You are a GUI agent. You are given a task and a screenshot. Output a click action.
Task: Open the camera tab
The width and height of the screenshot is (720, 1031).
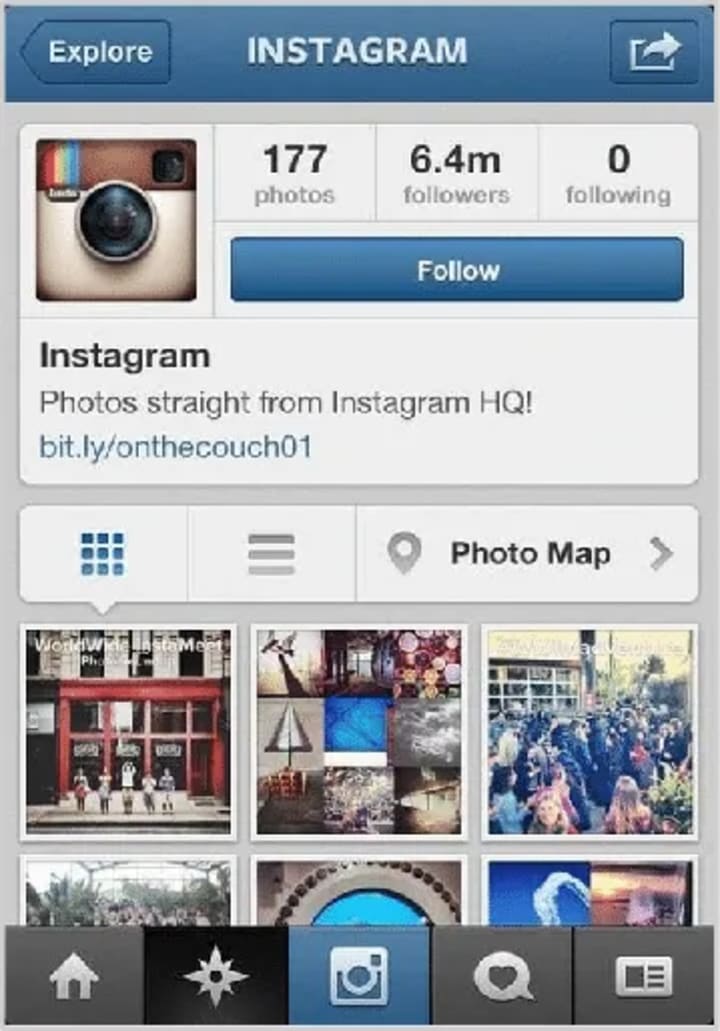pos(360,977)
